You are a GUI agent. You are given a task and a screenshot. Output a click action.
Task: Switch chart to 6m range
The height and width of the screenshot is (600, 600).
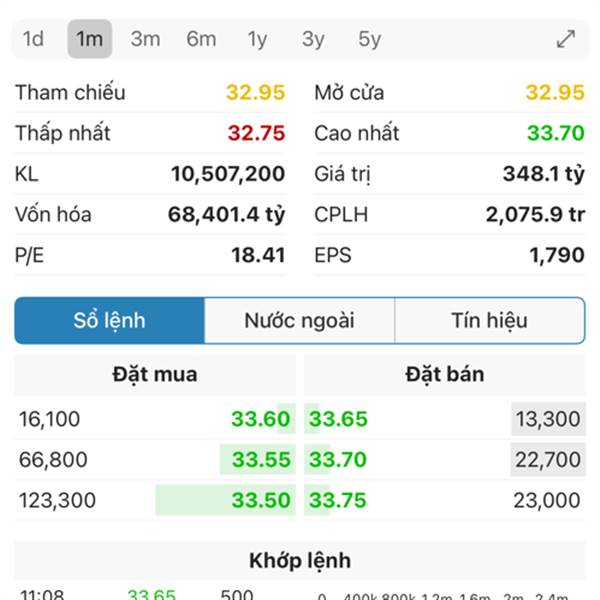click(201, 39)
